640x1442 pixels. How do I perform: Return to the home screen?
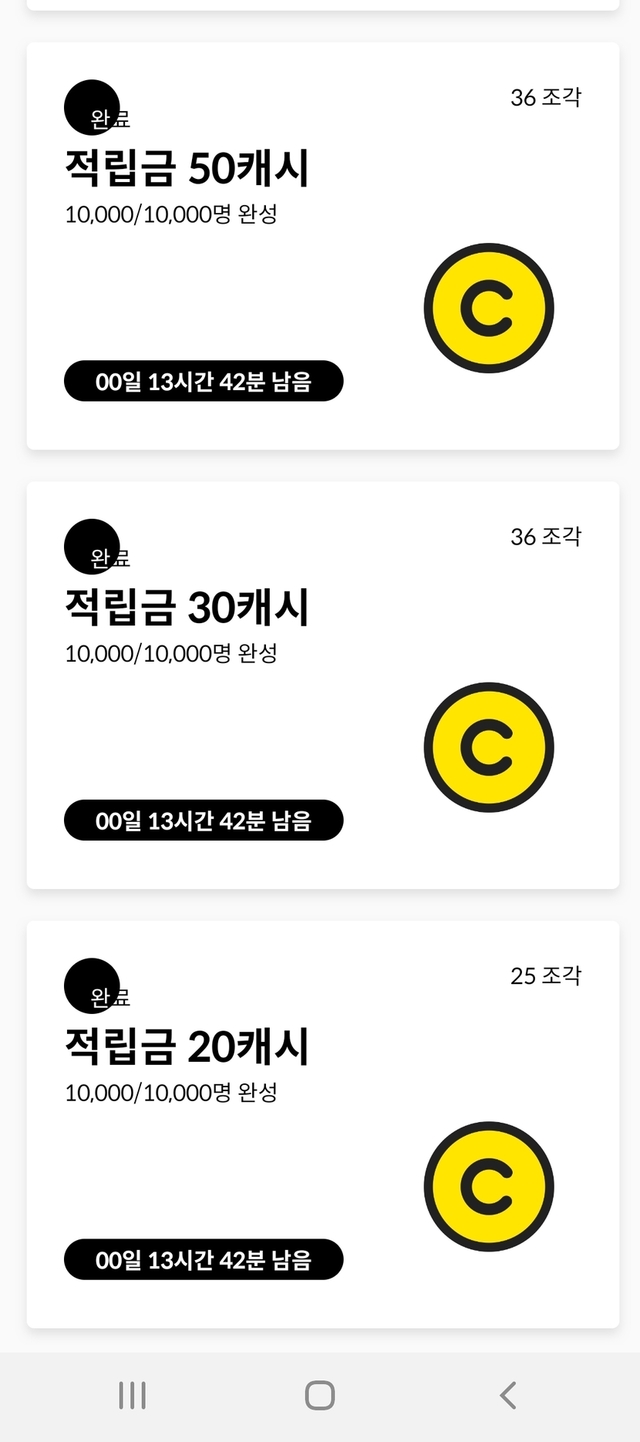(320, 1395)
